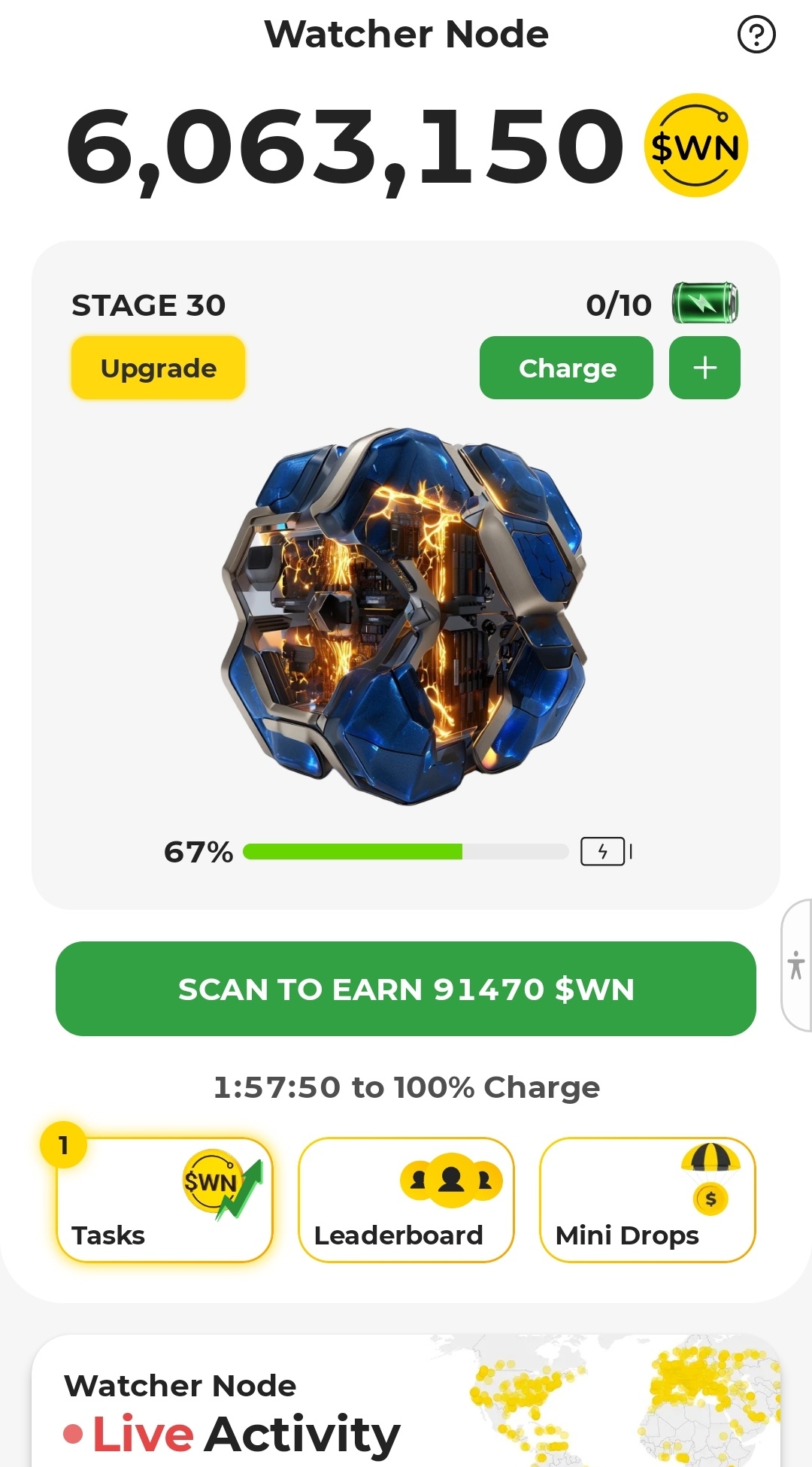Add more battery charges with plus
The width and height of the screenshot is (812, 1467).
coord(704,368)
